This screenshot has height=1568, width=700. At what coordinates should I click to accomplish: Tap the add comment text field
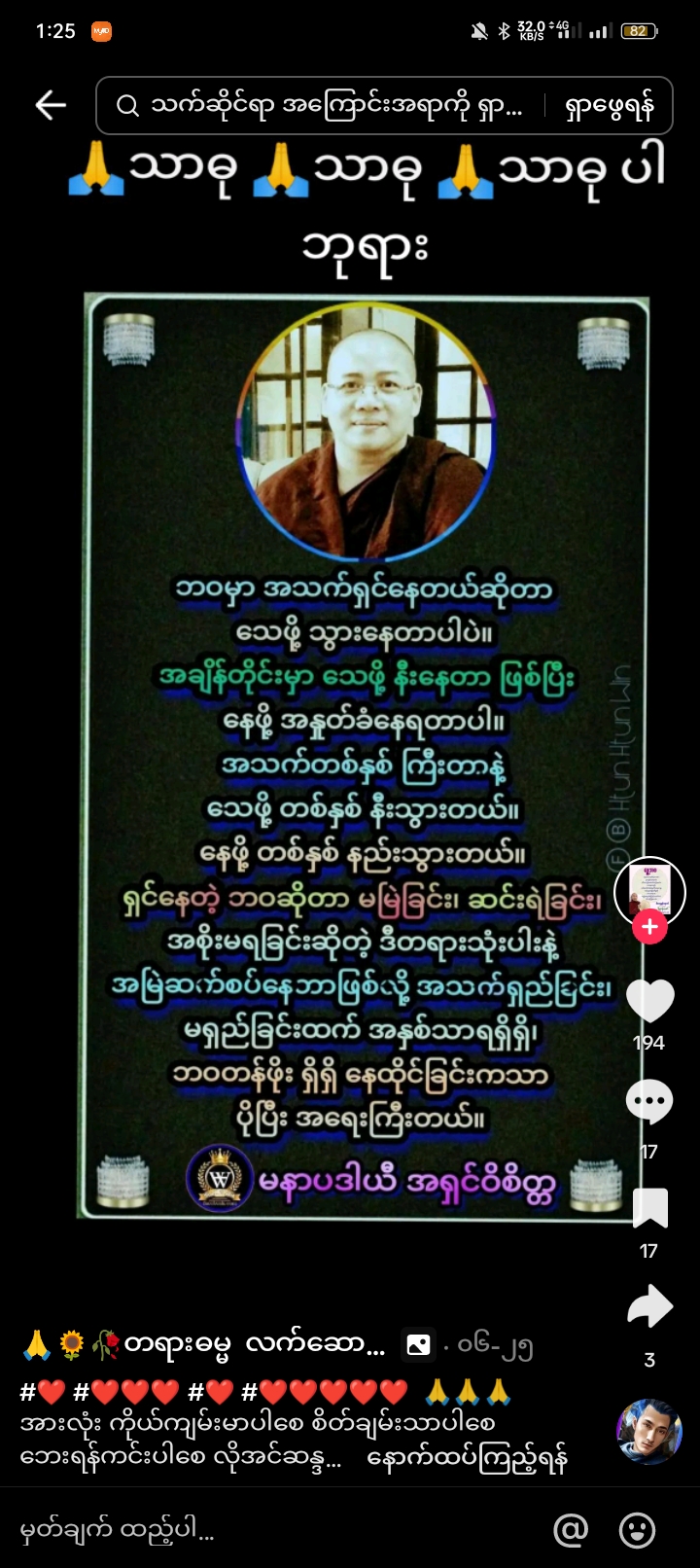click(x=272, y=1530)
